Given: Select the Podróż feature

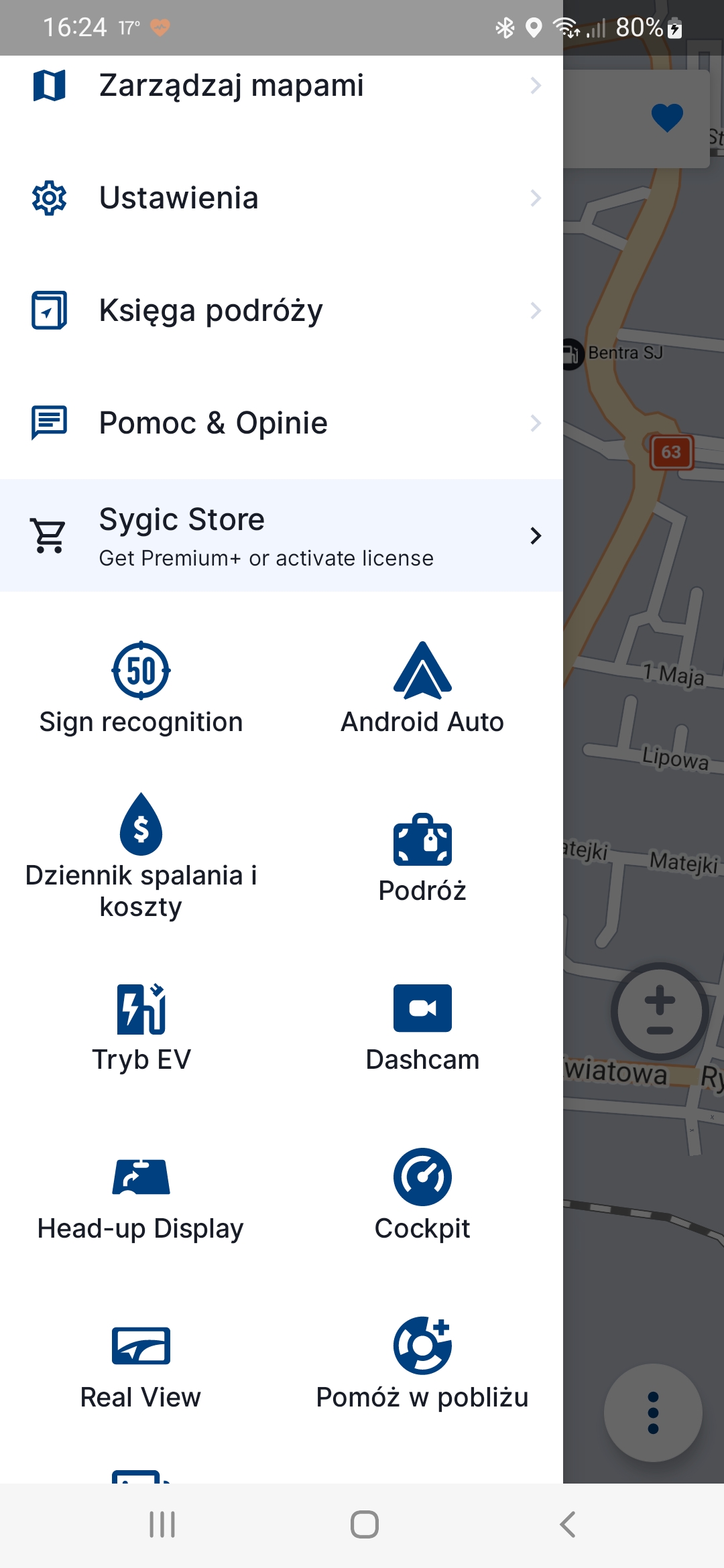Looking at the screenshot, I should [422, 857].
